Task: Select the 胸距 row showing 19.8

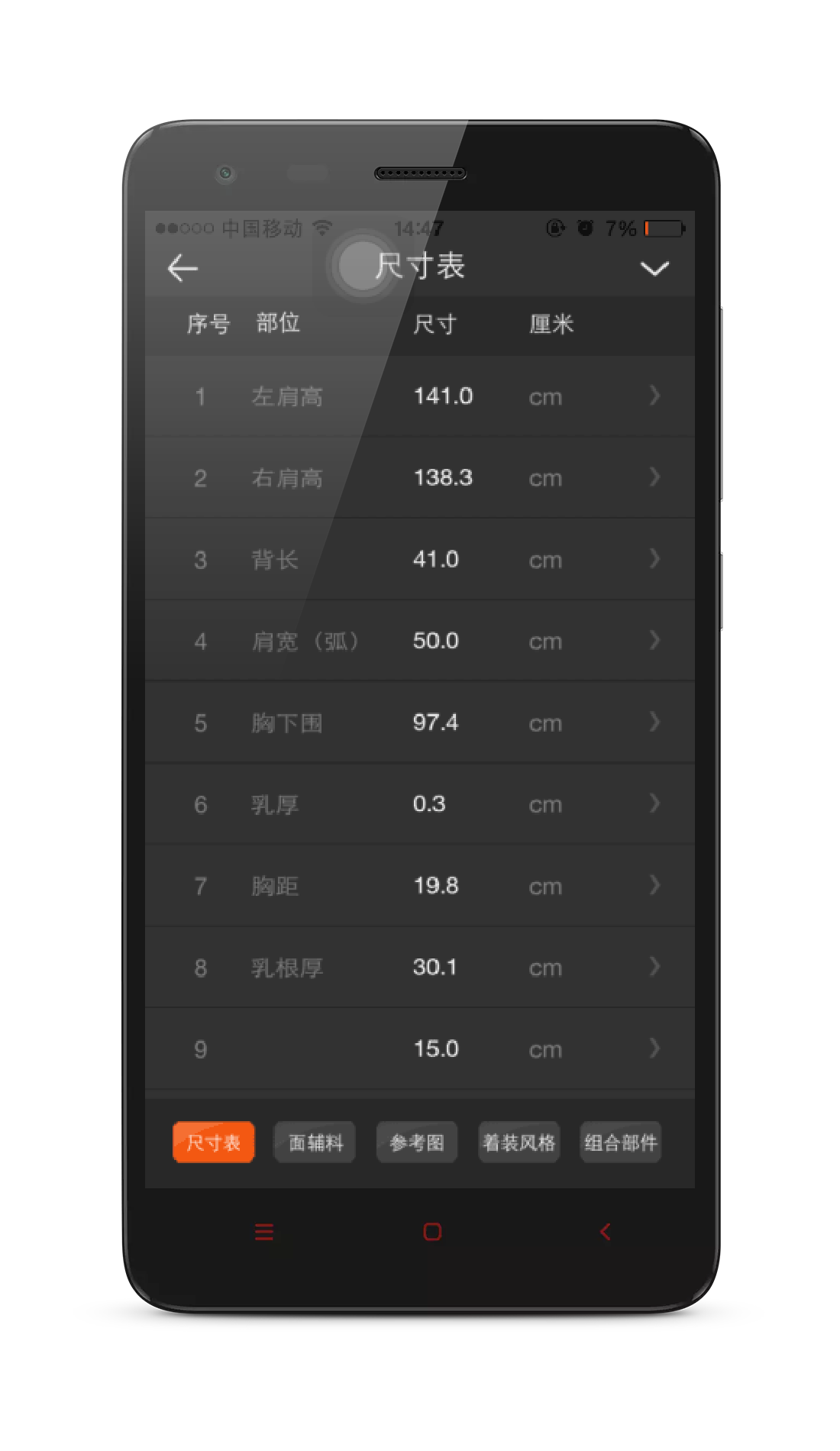Action: point(420,887)
